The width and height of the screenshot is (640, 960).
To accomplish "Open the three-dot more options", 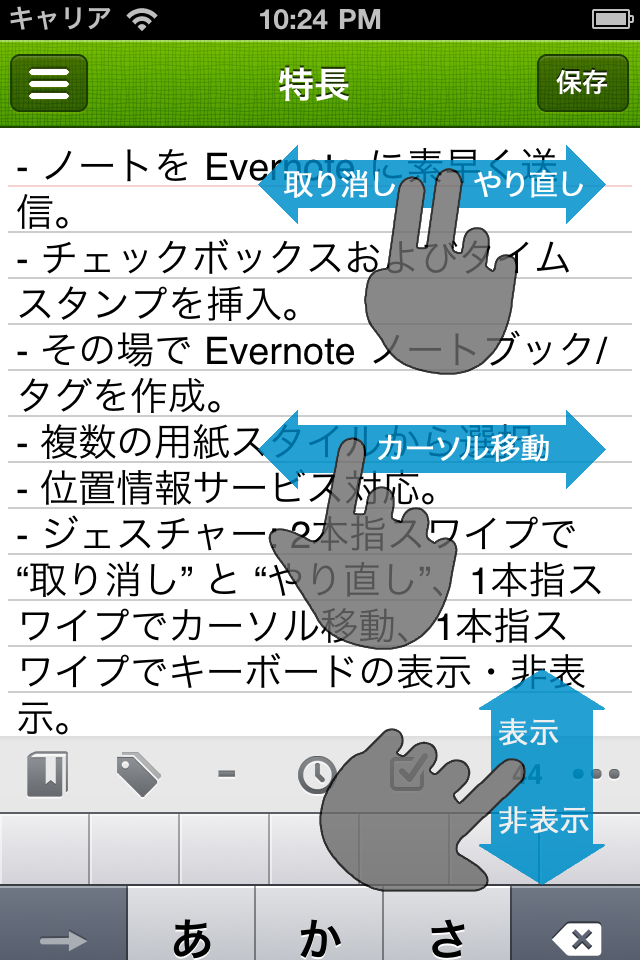I will pos(597,773).
